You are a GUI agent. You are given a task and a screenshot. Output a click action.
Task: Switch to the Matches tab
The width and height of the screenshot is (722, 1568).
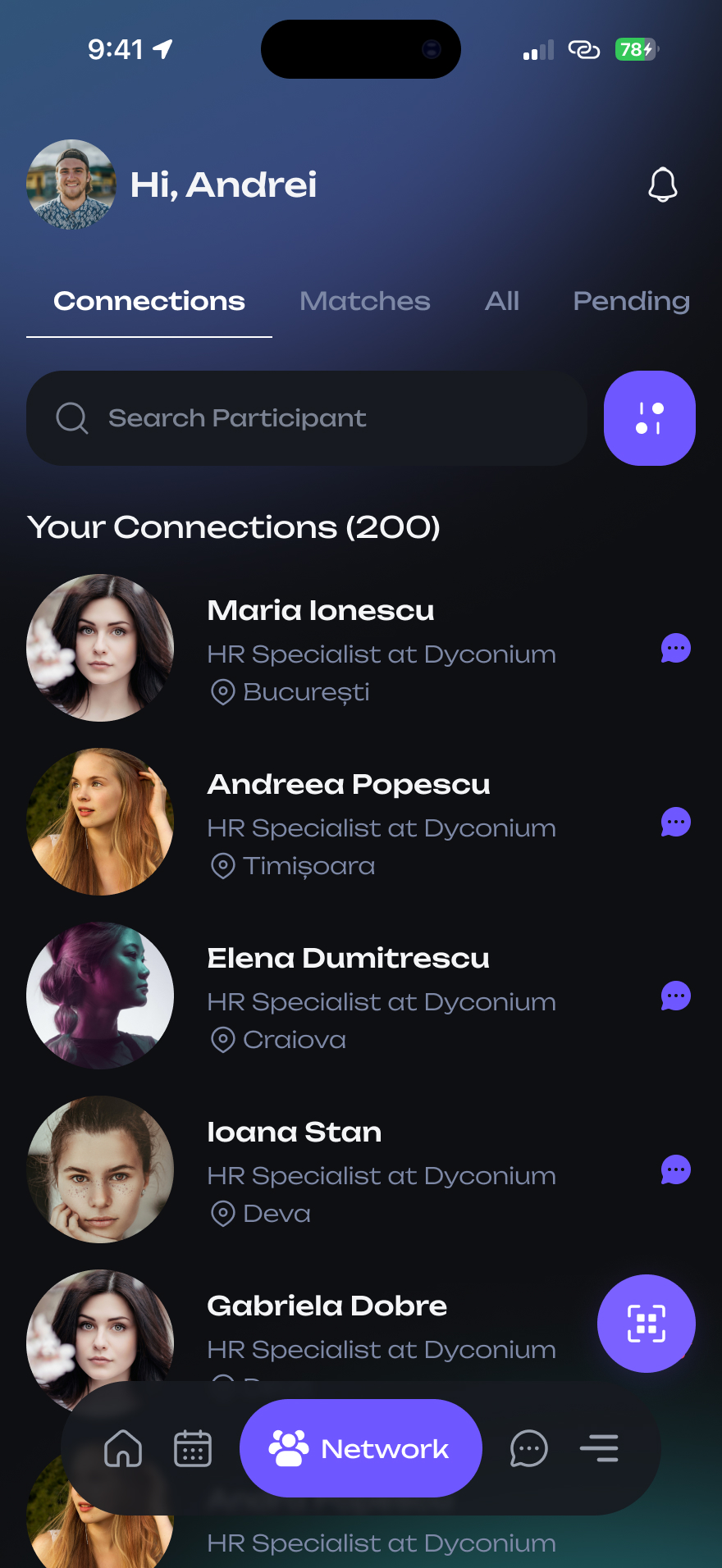tap(364, 301)
